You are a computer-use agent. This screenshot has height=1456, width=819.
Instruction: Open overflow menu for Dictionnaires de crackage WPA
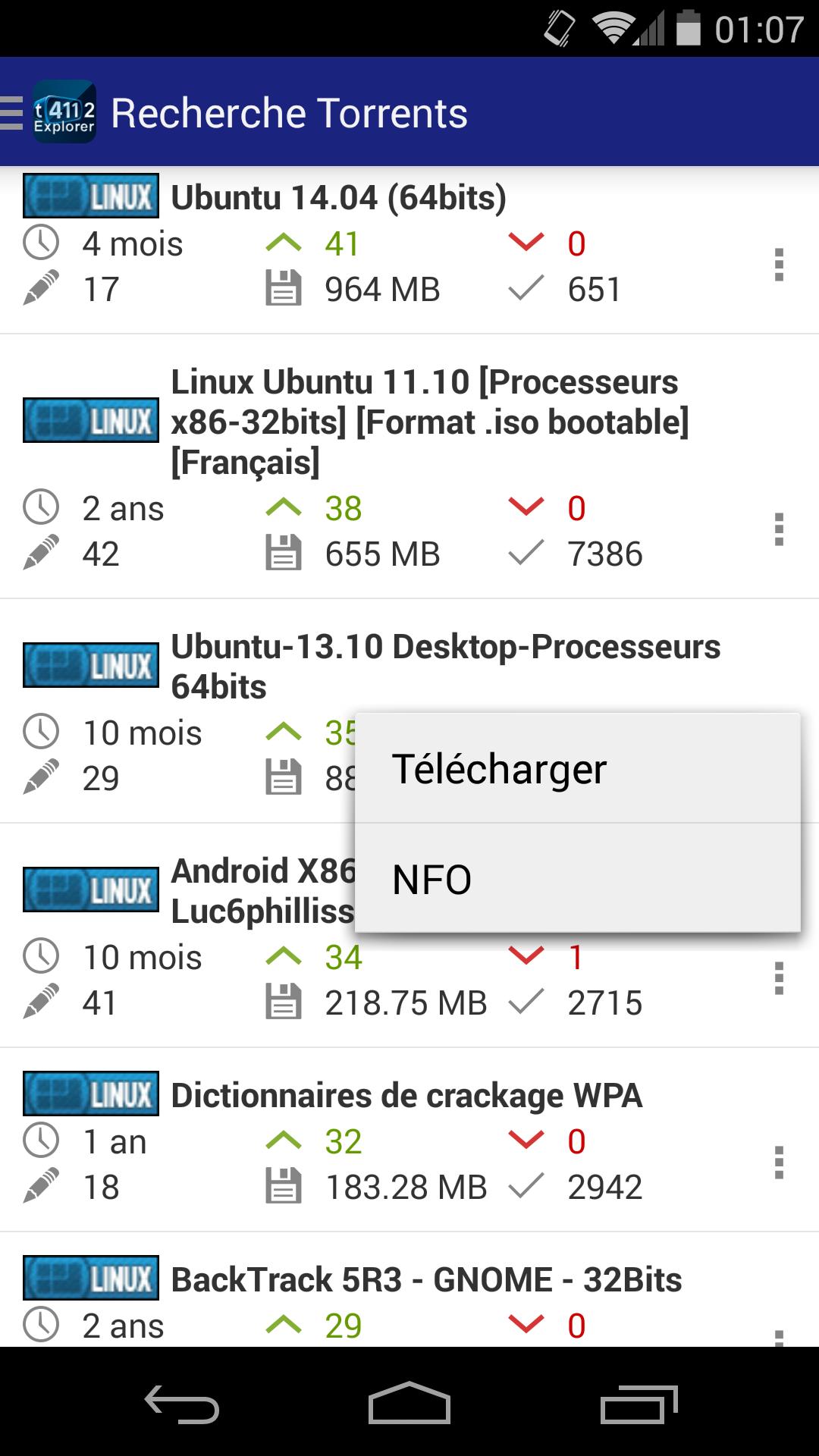coord(779,1163)
